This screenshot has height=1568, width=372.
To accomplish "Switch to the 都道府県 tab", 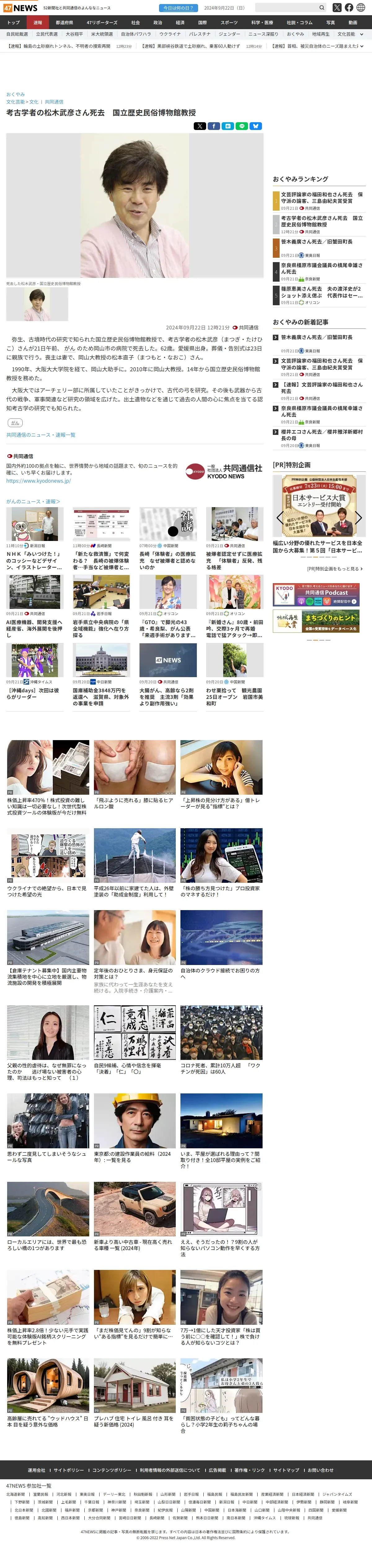I will [64, 23].
